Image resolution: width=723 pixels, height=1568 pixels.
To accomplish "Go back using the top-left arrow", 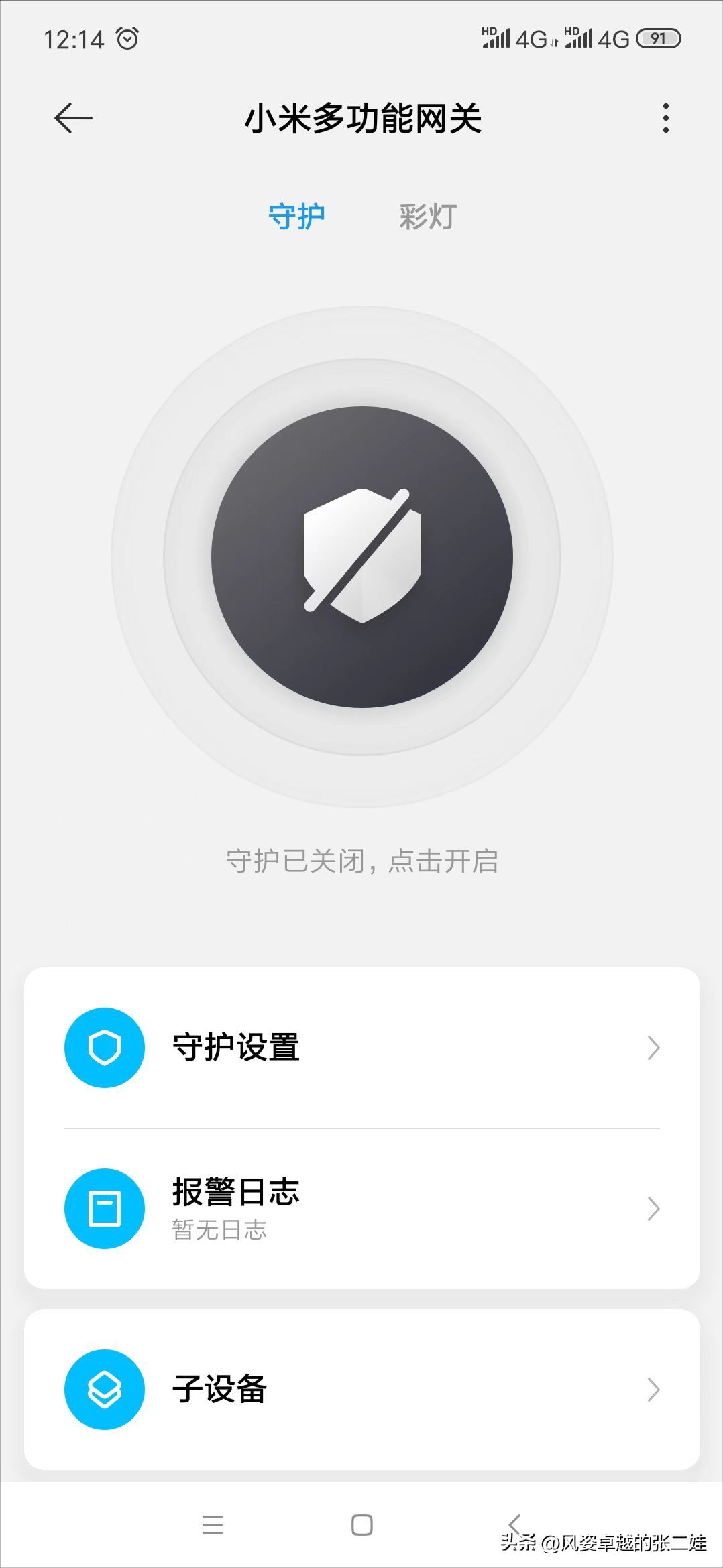I will coord(73,119).
